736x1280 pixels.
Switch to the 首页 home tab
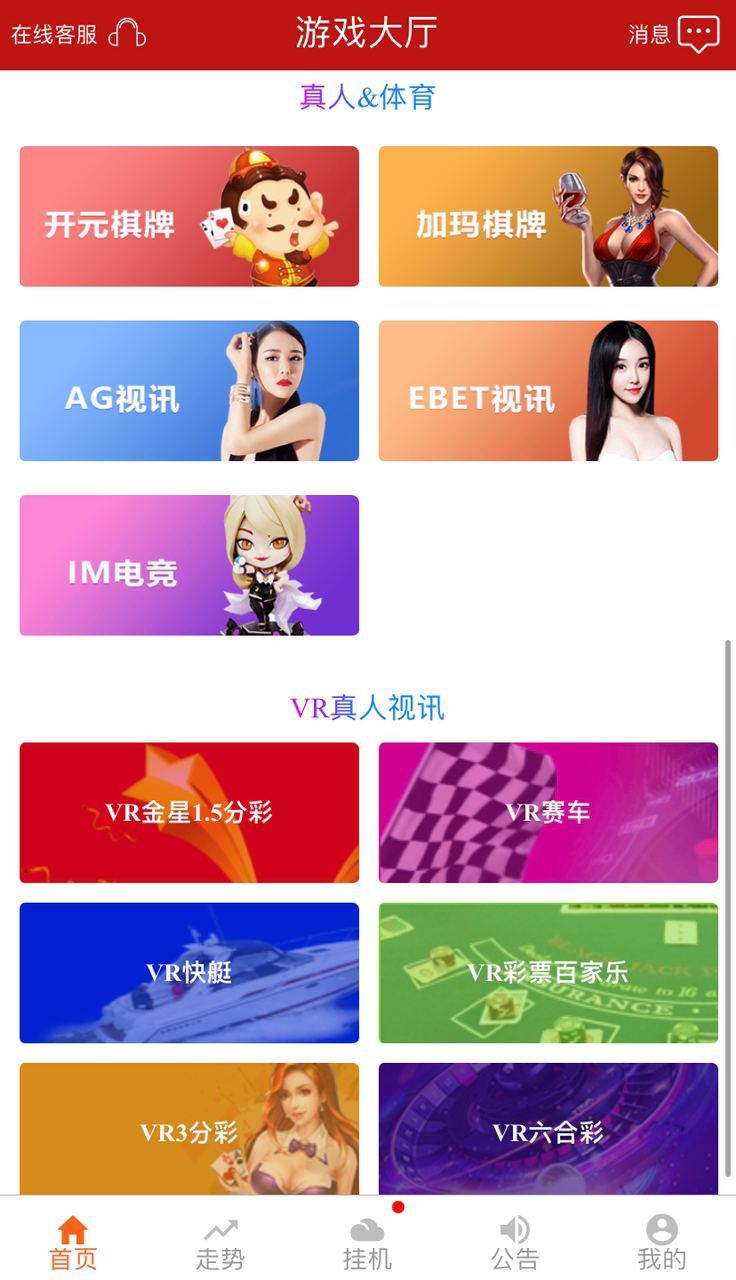[x=73, y=1242]
